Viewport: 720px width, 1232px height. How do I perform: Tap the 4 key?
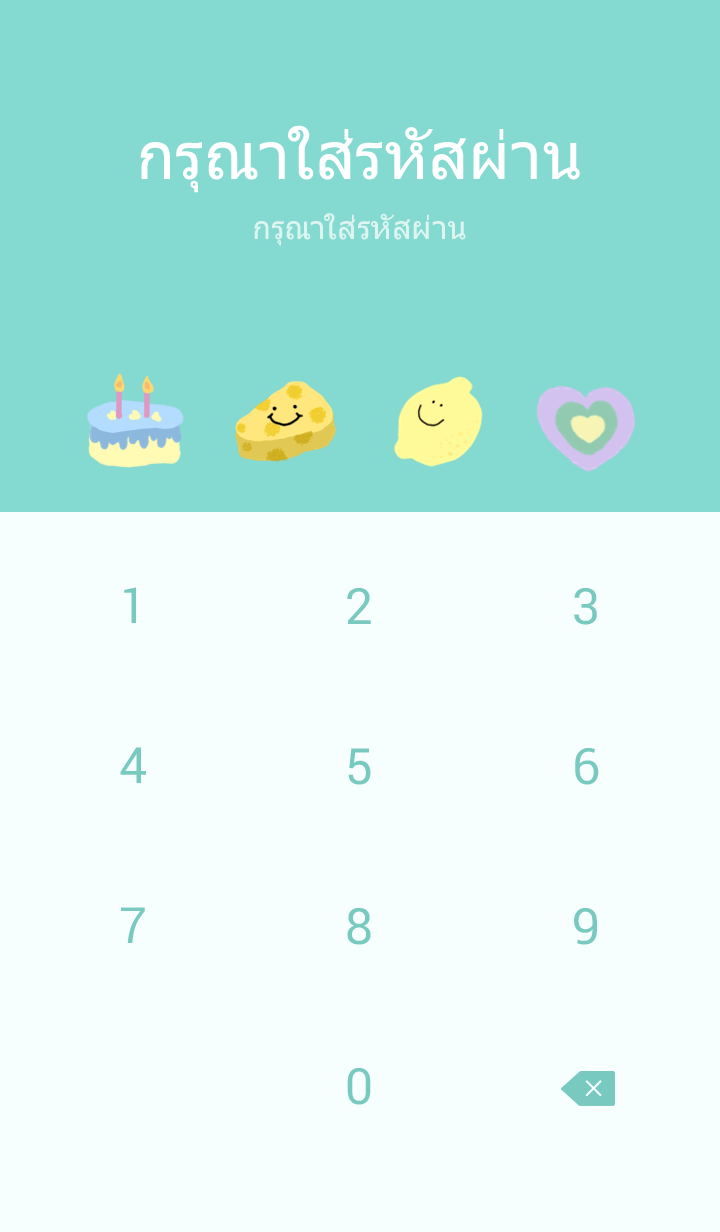[x=132, y=767]
